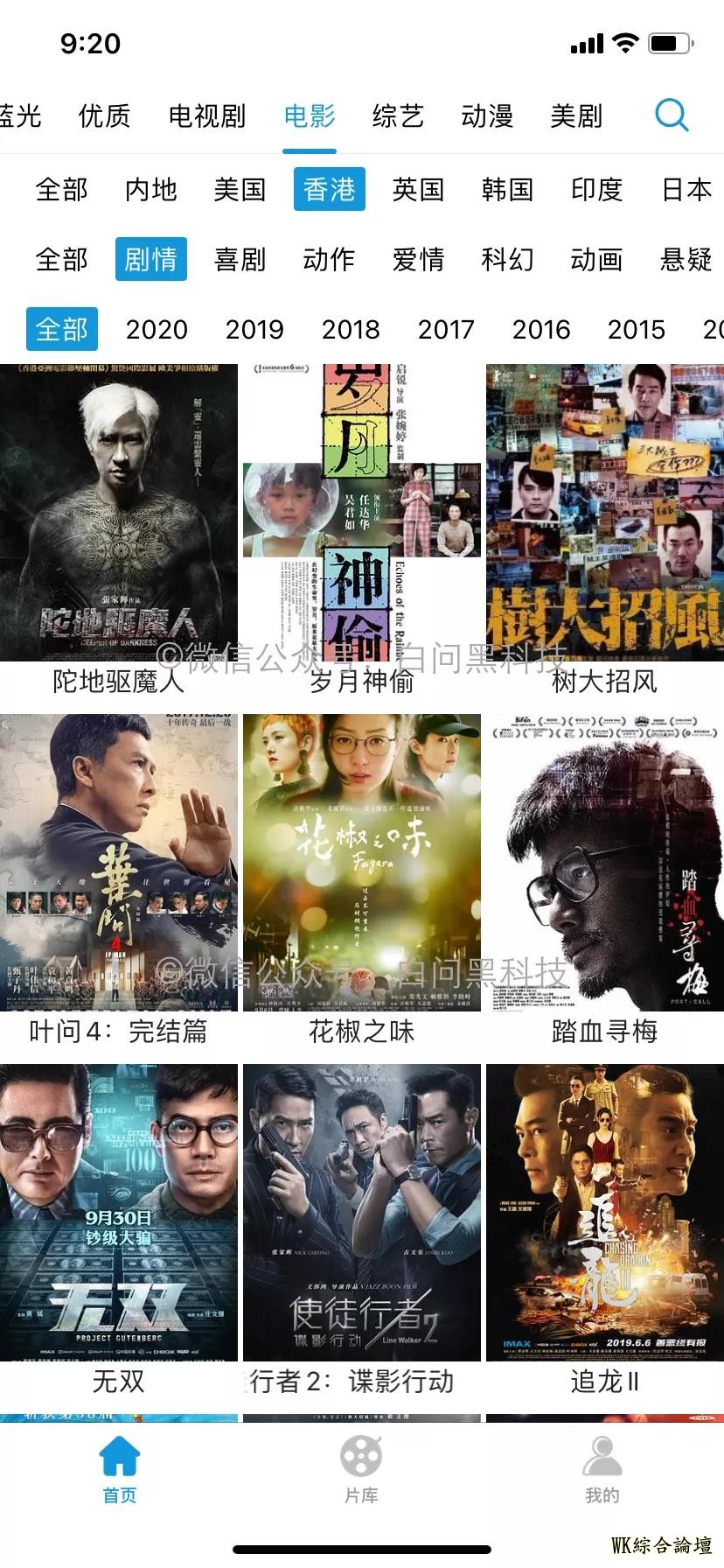Filter movies by year 2020
724x1568 pixels.
pyautogui.click(x=157, y=329)
